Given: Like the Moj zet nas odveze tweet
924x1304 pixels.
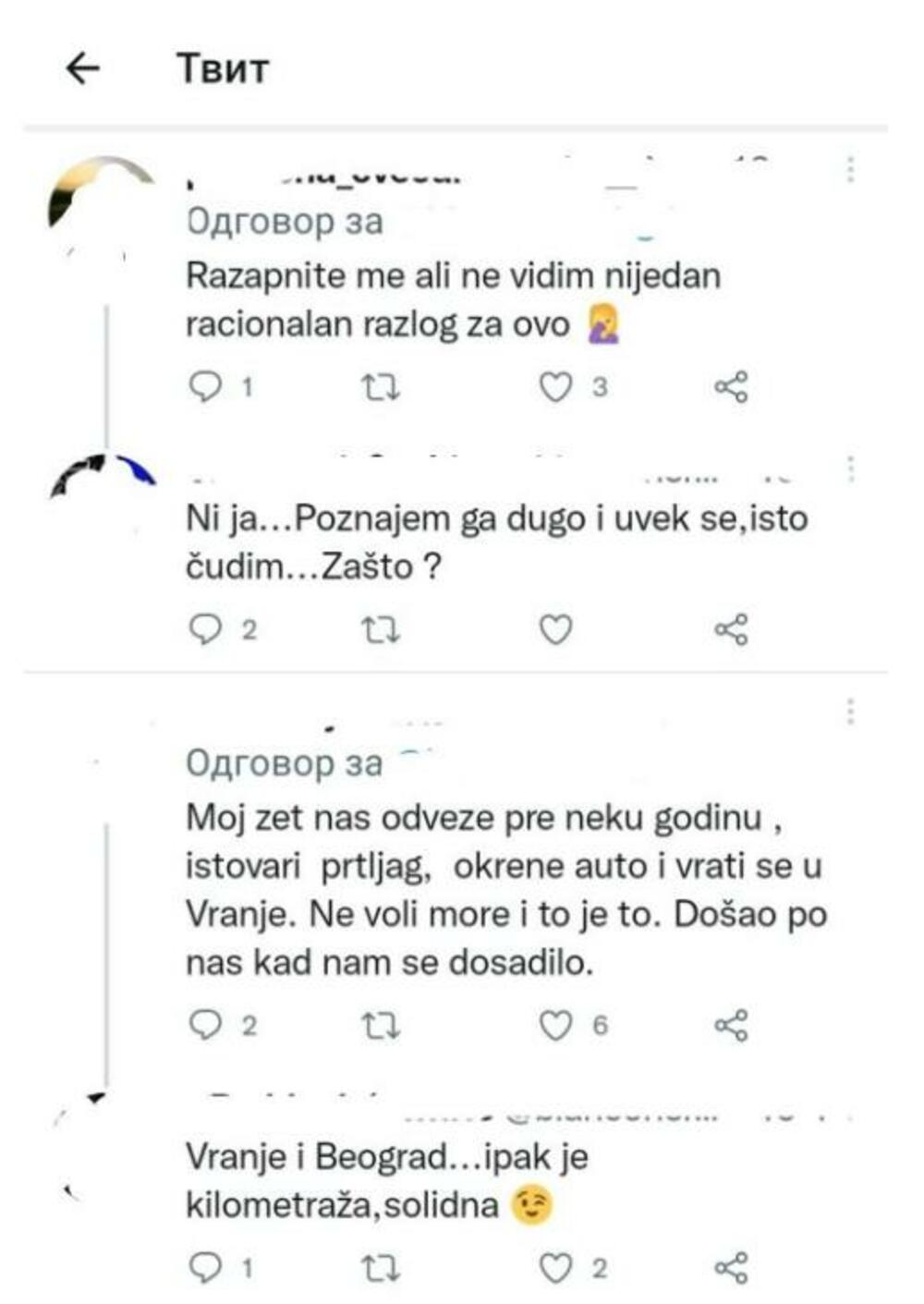Looking at the screenshot, I should 555,1025.
